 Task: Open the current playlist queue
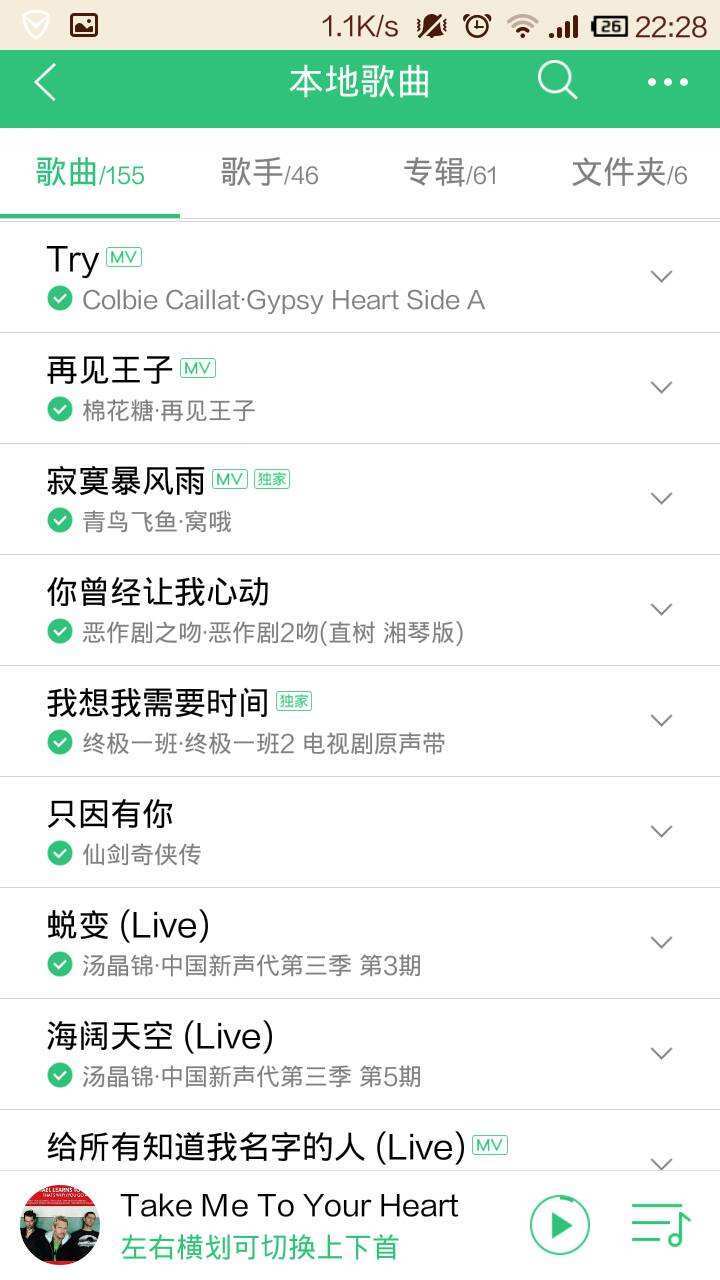point(660,1224)
